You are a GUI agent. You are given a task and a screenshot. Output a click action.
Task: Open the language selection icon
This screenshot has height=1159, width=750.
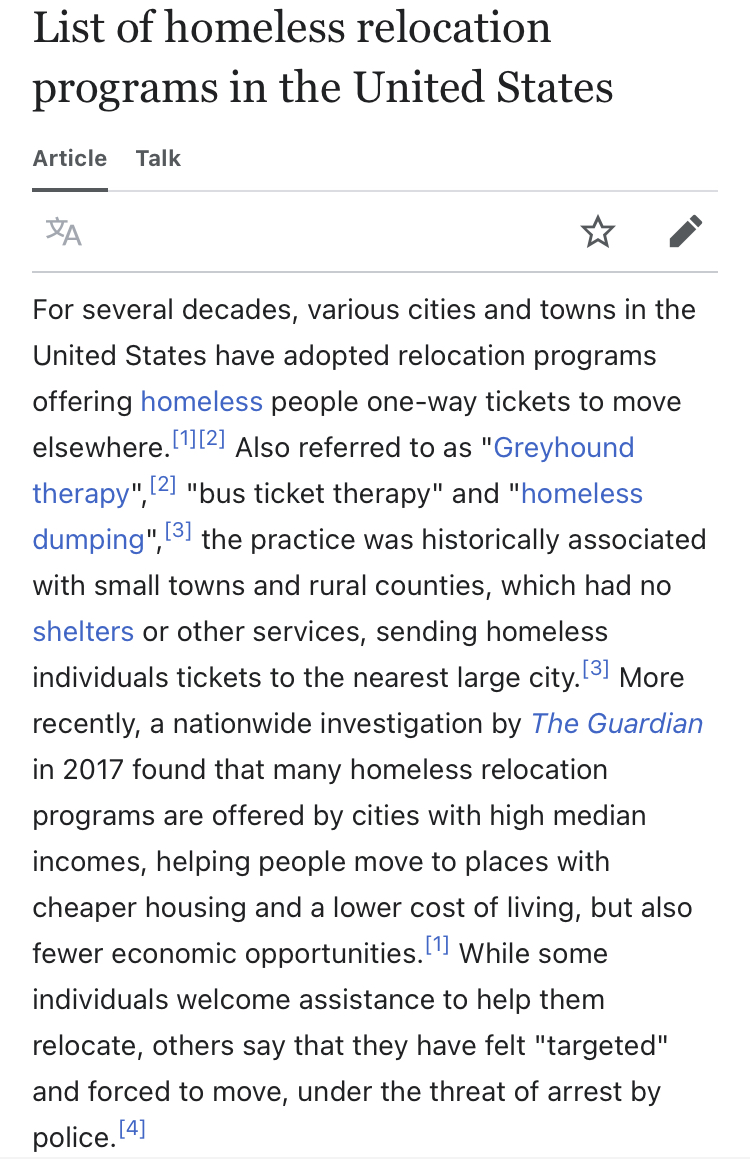(x=63, y=232)
